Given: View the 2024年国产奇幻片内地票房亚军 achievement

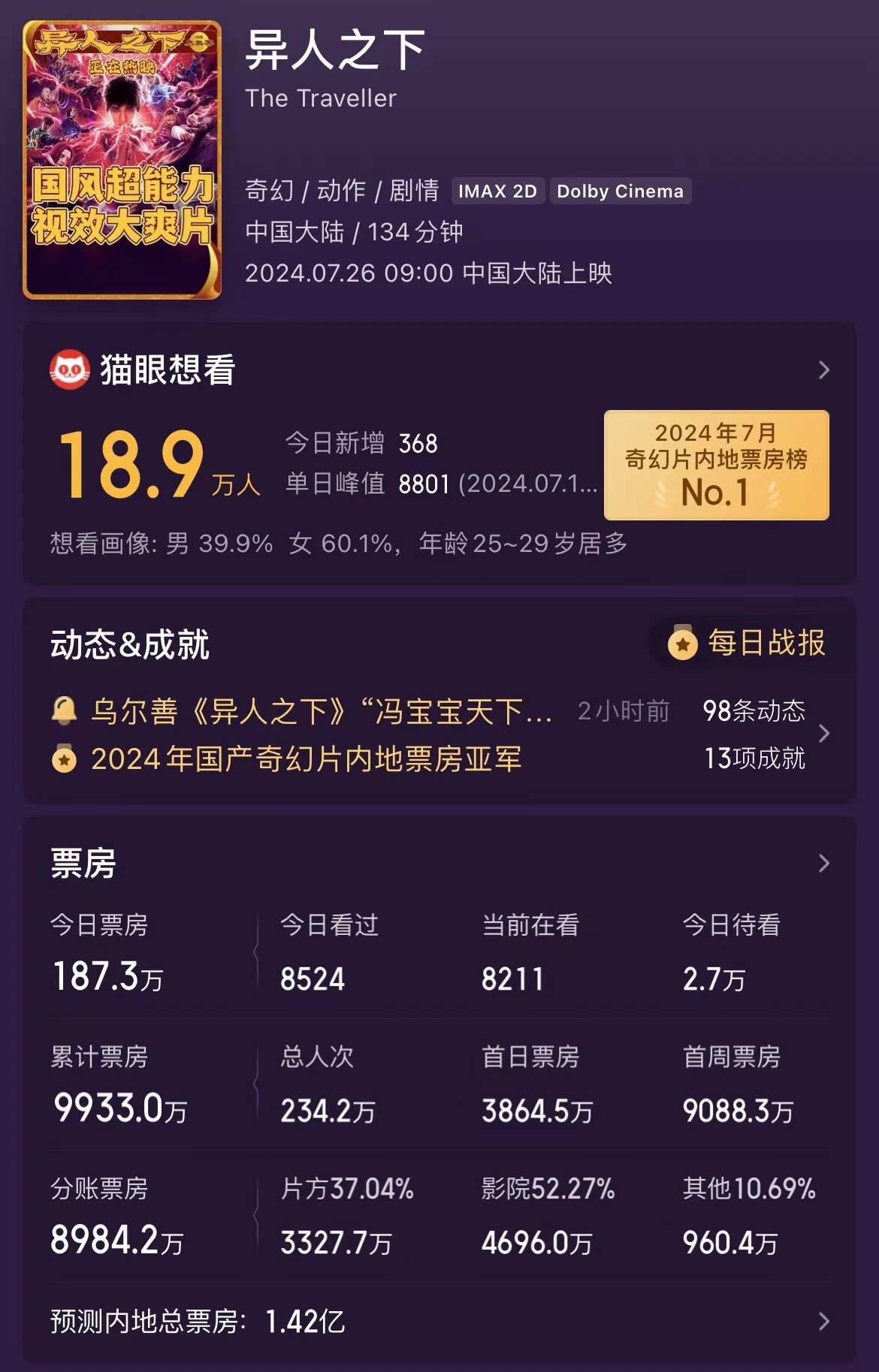Looking at the screenshot, I should pyautogui.click(x=306, y=759).
